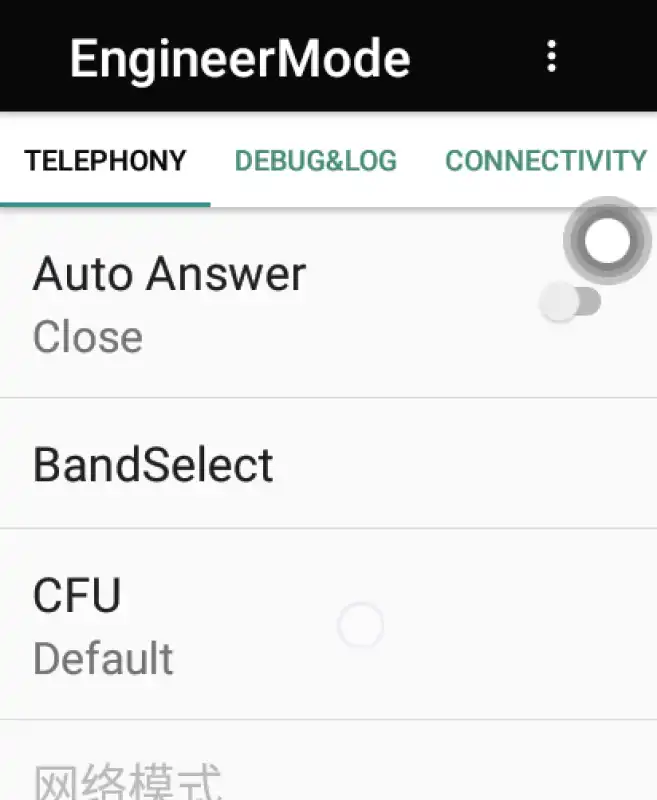Select the TELEPHONY tab
Viewport: 657px width, 800px height.
click(105, 161)
